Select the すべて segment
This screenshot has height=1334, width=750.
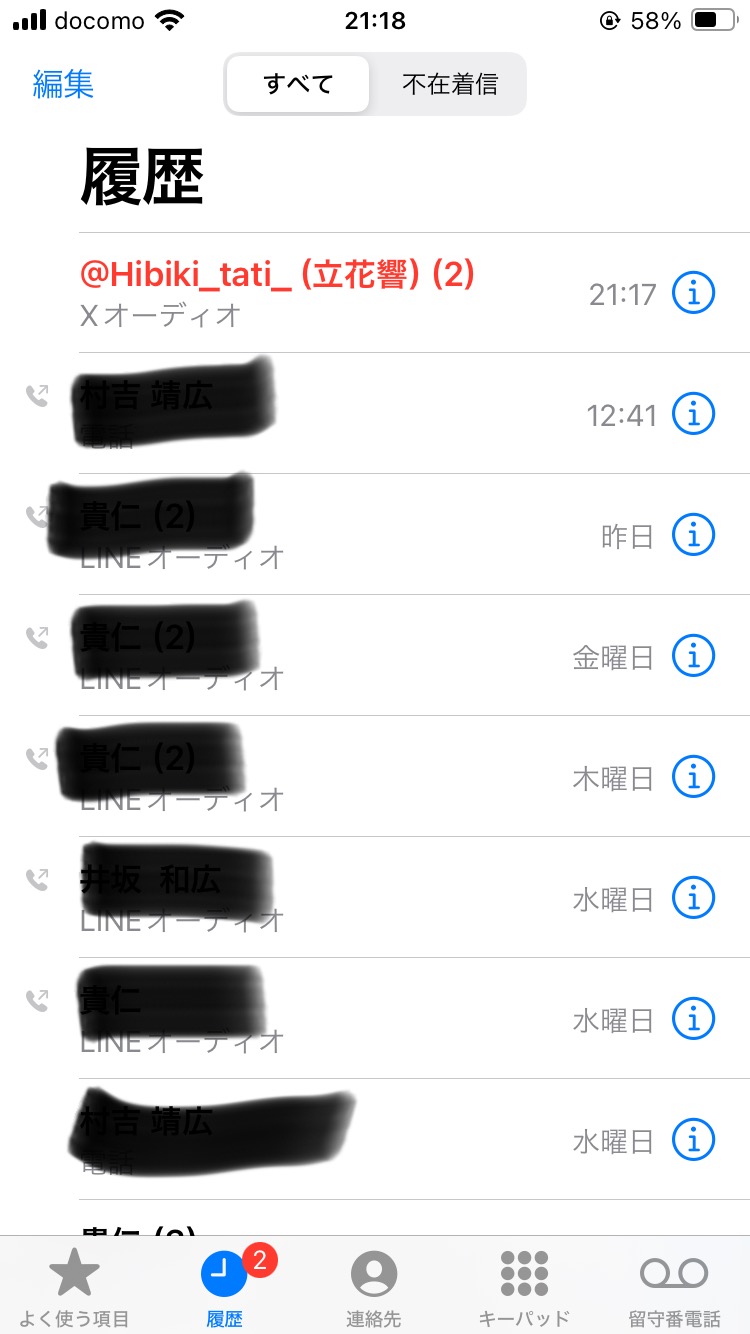[298, 84]
